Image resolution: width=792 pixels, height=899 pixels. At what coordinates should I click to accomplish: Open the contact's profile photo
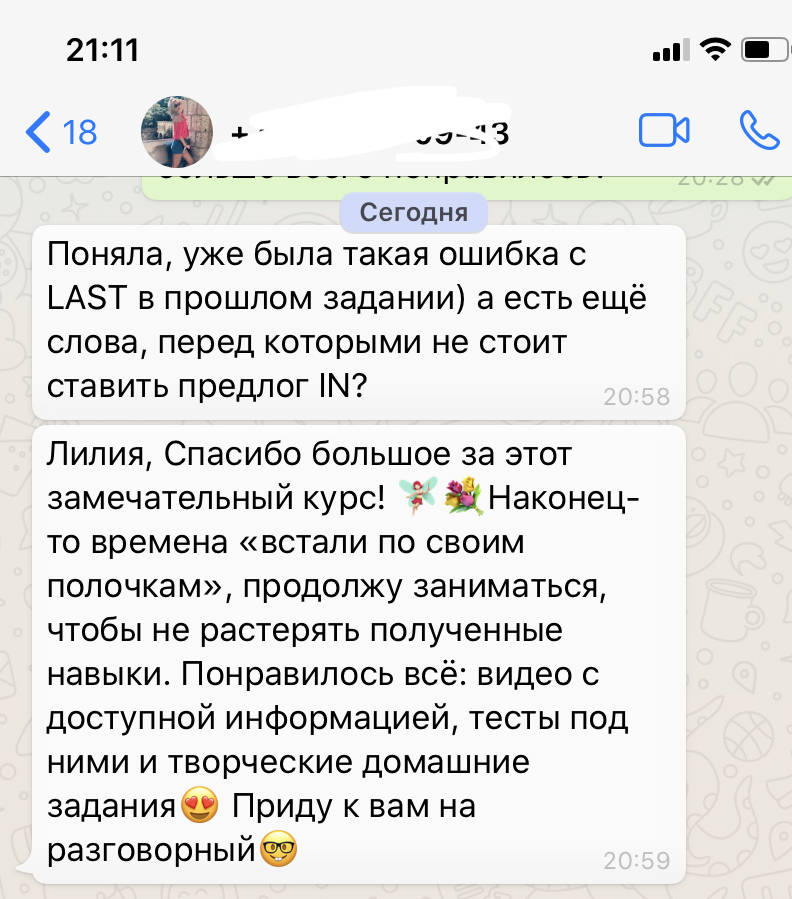(x=177, y=131)
